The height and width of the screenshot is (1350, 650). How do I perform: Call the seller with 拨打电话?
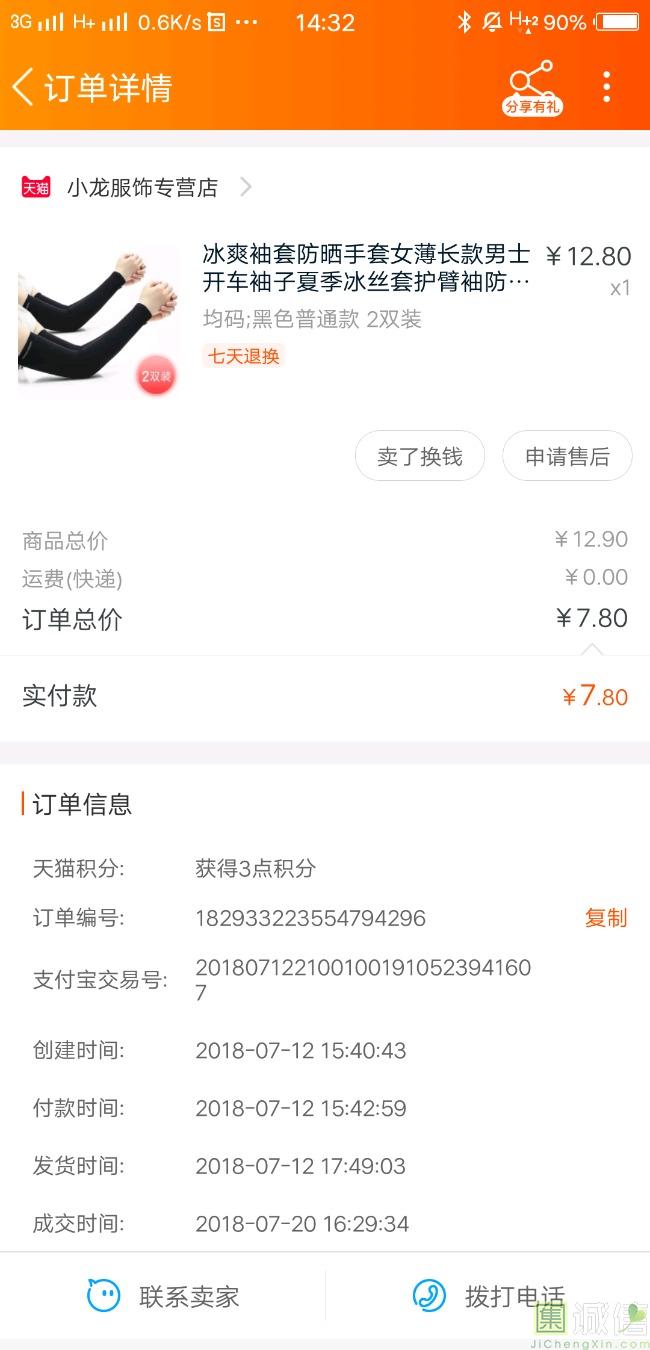(488, 1297)
